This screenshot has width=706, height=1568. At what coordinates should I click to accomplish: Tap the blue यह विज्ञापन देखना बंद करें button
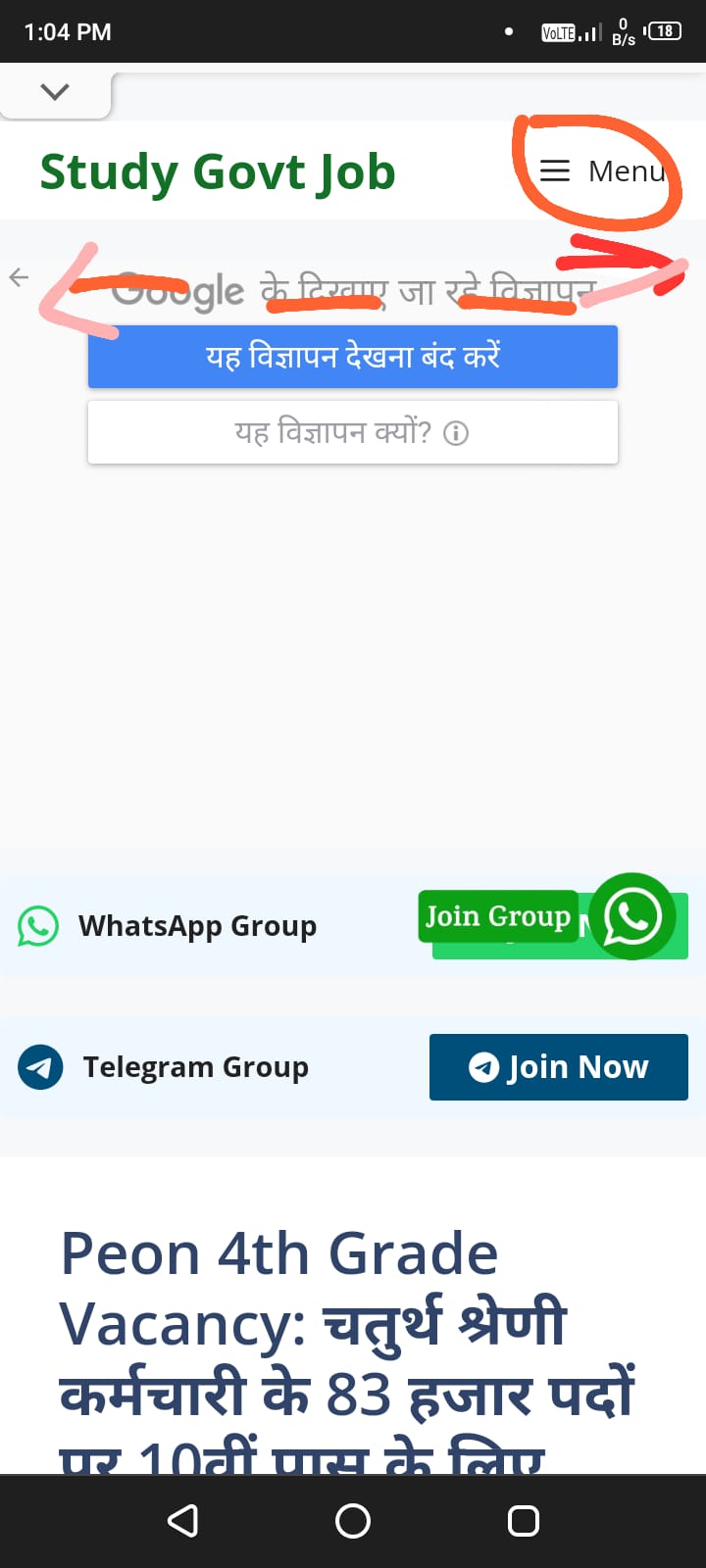353,357
